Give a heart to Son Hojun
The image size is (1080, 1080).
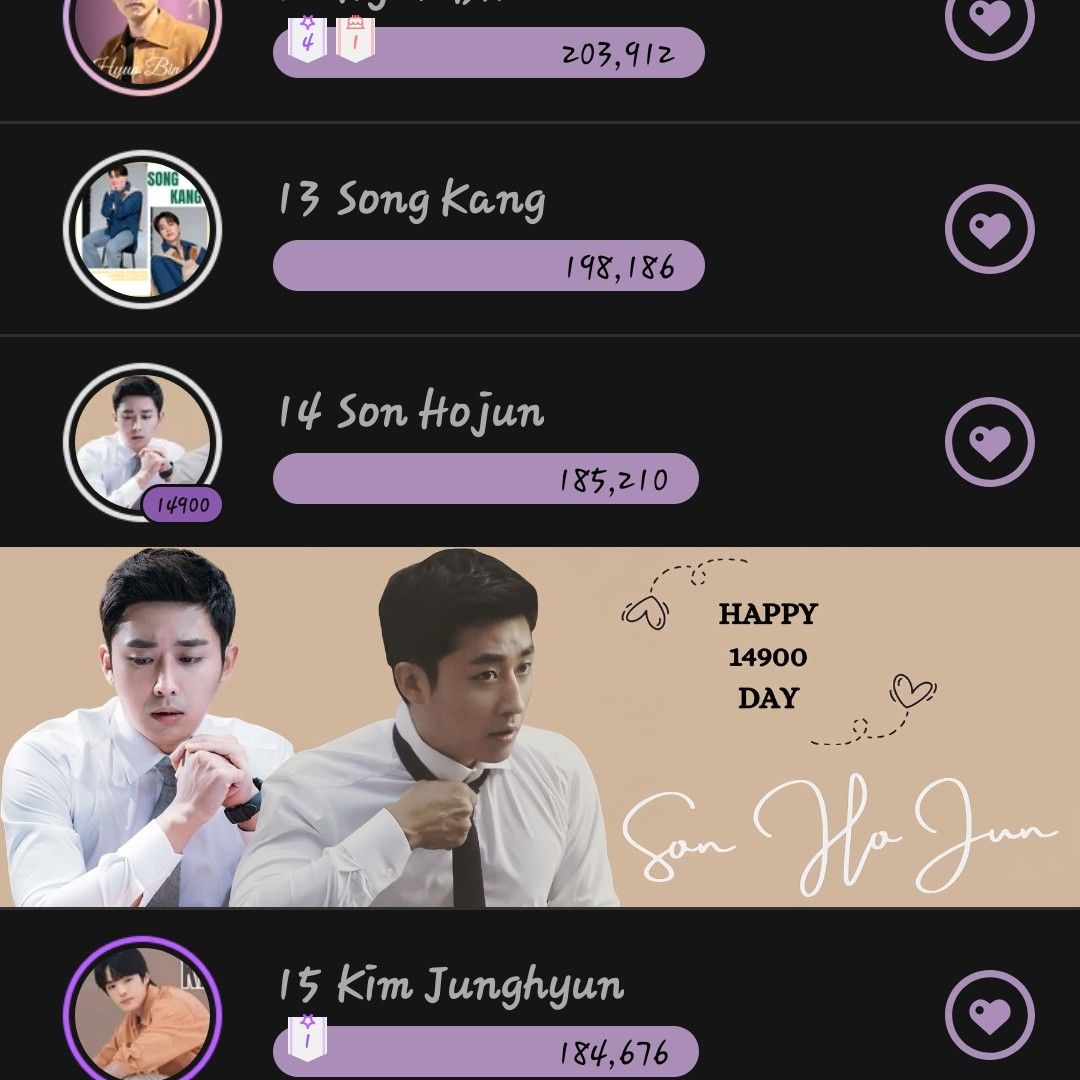989,442
